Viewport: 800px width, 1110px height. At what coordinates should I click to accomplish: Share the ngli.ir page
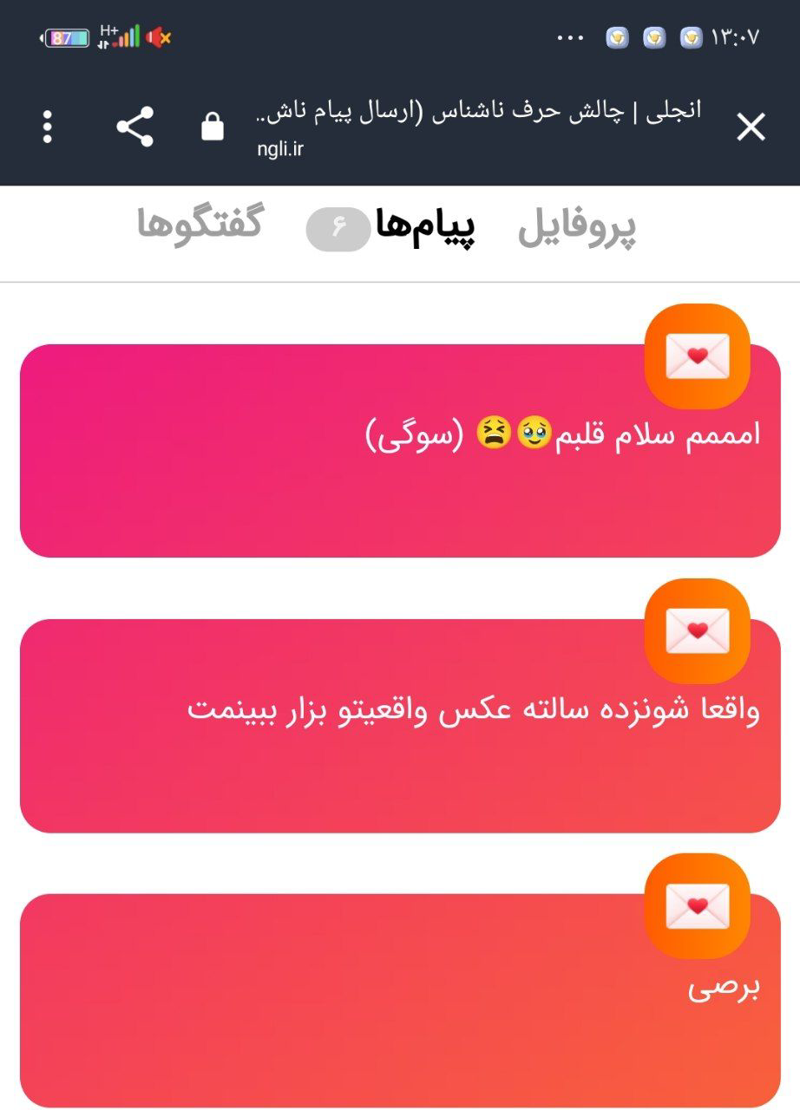tap(135, 127)
